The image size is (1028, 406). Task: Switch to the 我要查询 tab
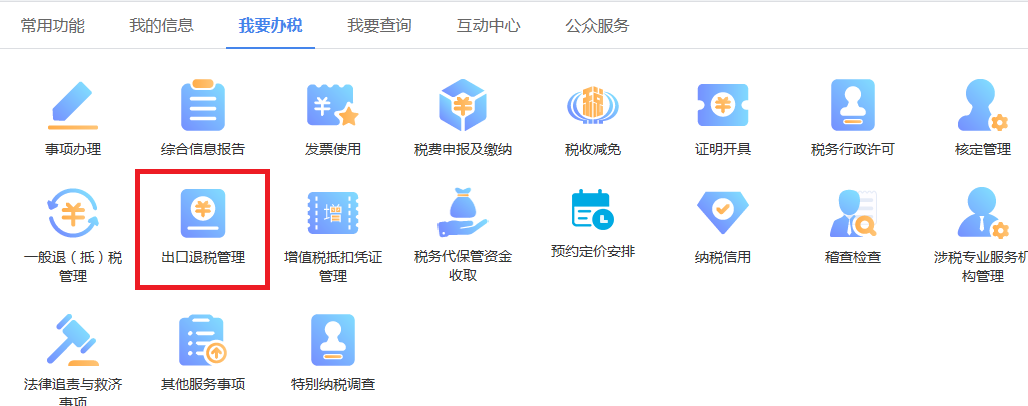(x=379, y=26)
